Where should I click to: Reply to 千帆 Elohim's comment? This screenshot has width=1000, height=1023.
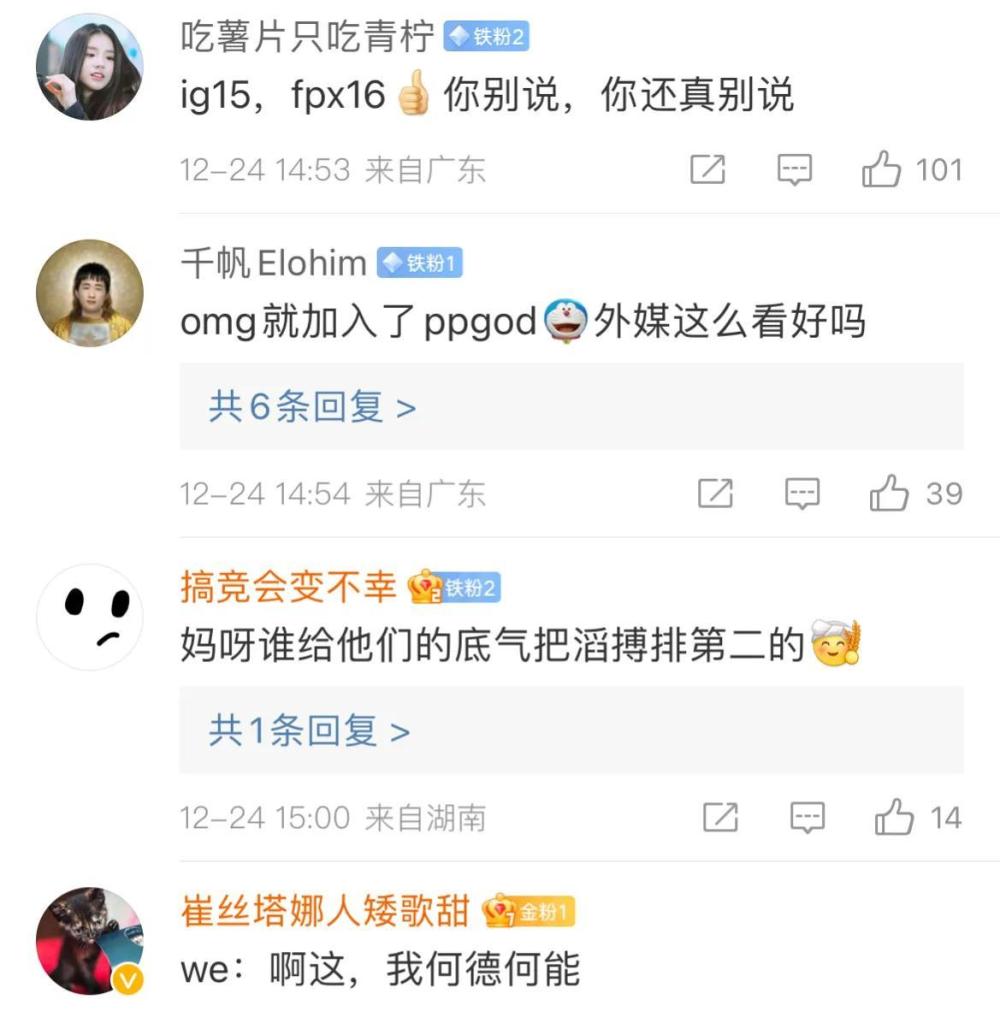tap(802, 494)
